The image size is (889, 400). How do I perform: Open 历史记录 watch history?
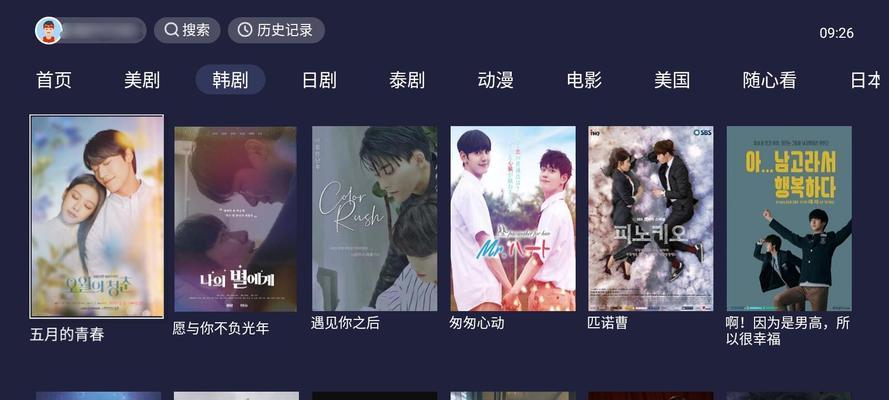[276, 30]
